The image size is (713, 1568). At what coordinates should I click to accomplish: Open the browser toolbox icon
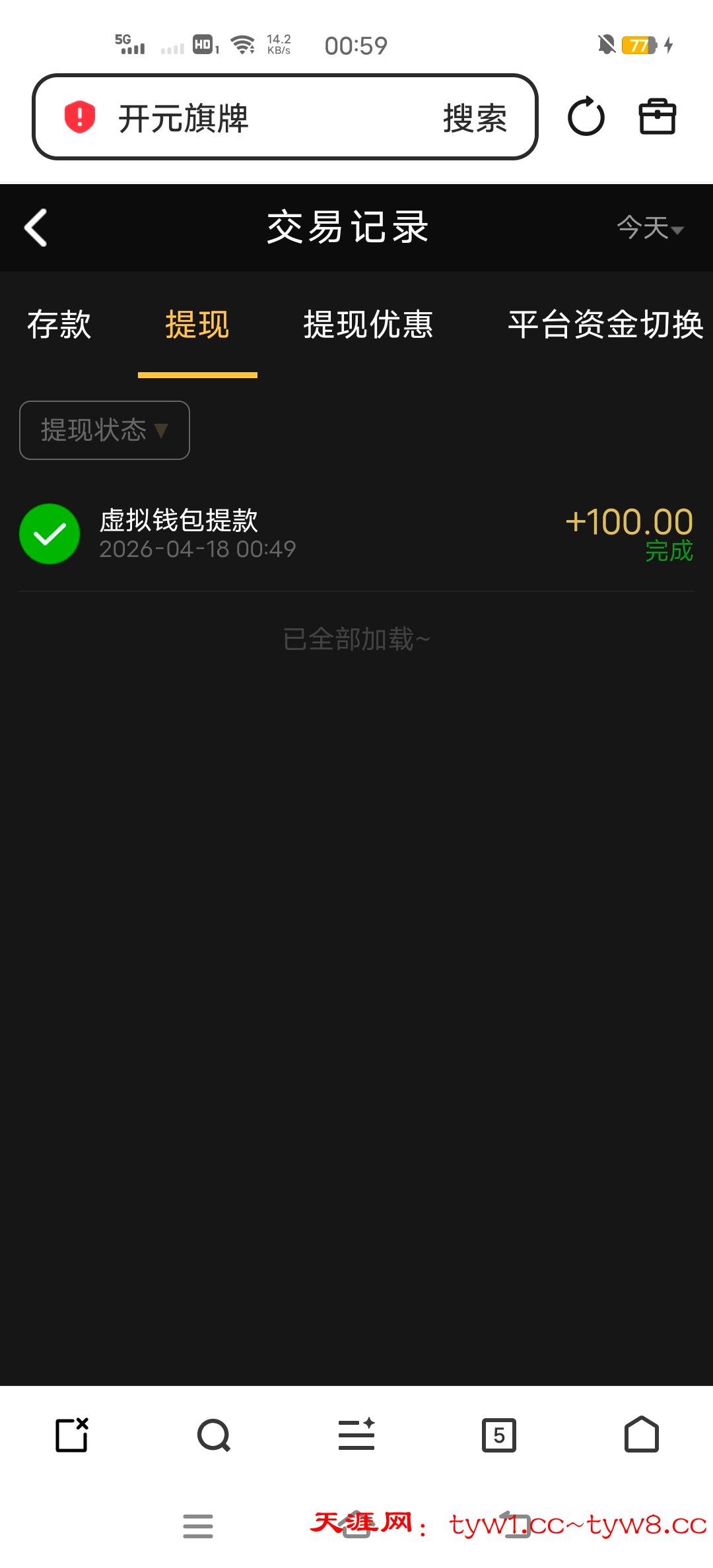coord(657,117)
